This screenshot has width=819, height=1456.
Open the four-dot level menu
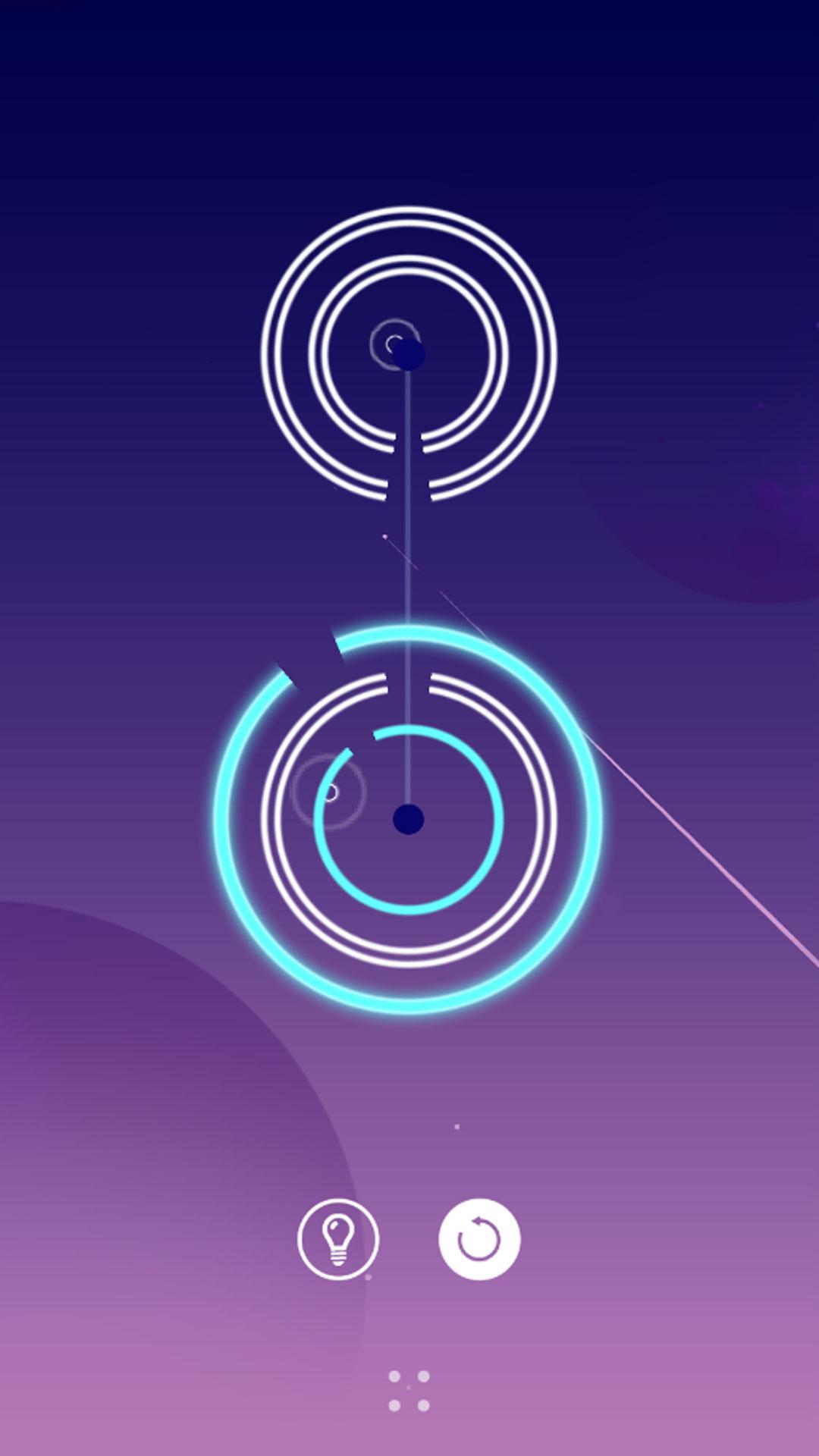pyautogui.click(x=409, y=1391)
